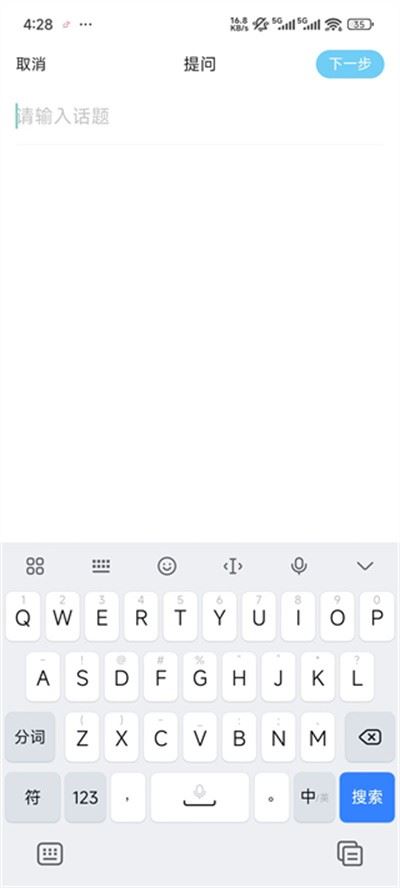Hit the blue 搜索 key
The image size is (400, 888).
click(367, 797)
